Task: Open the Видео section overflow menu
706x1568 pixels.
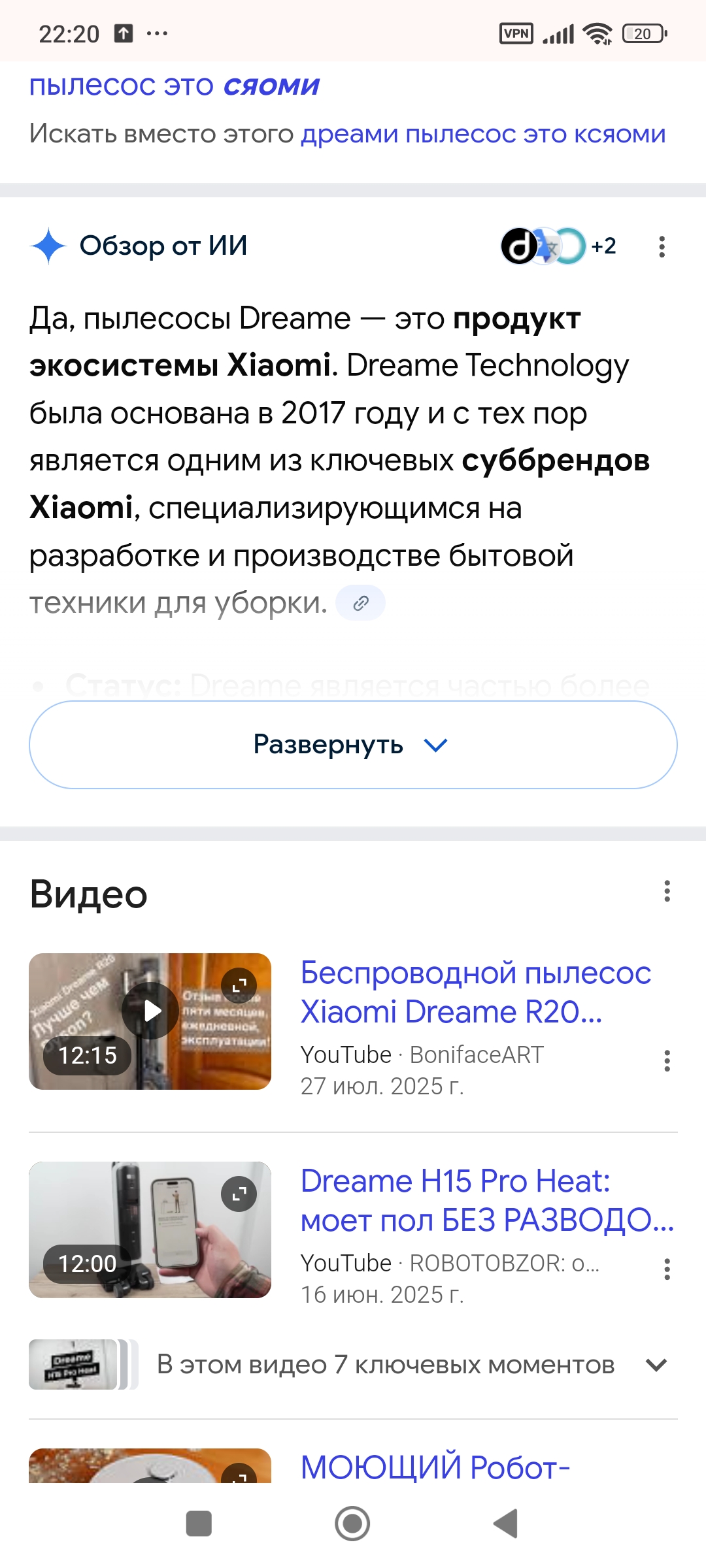Action: pyautogui.click(x=667, y=891)
